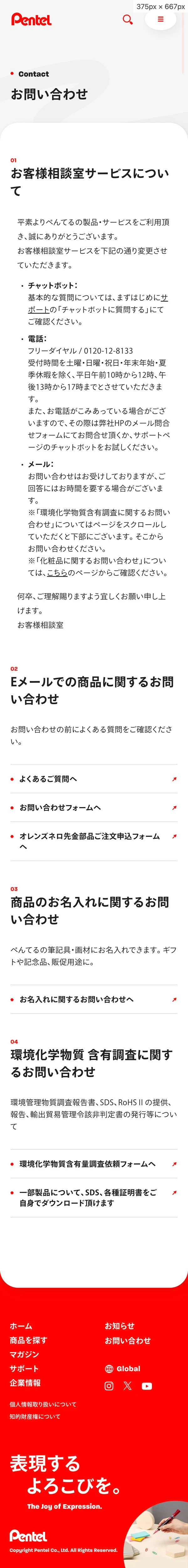Open 商品を探す footer link

click(28, 1340)
